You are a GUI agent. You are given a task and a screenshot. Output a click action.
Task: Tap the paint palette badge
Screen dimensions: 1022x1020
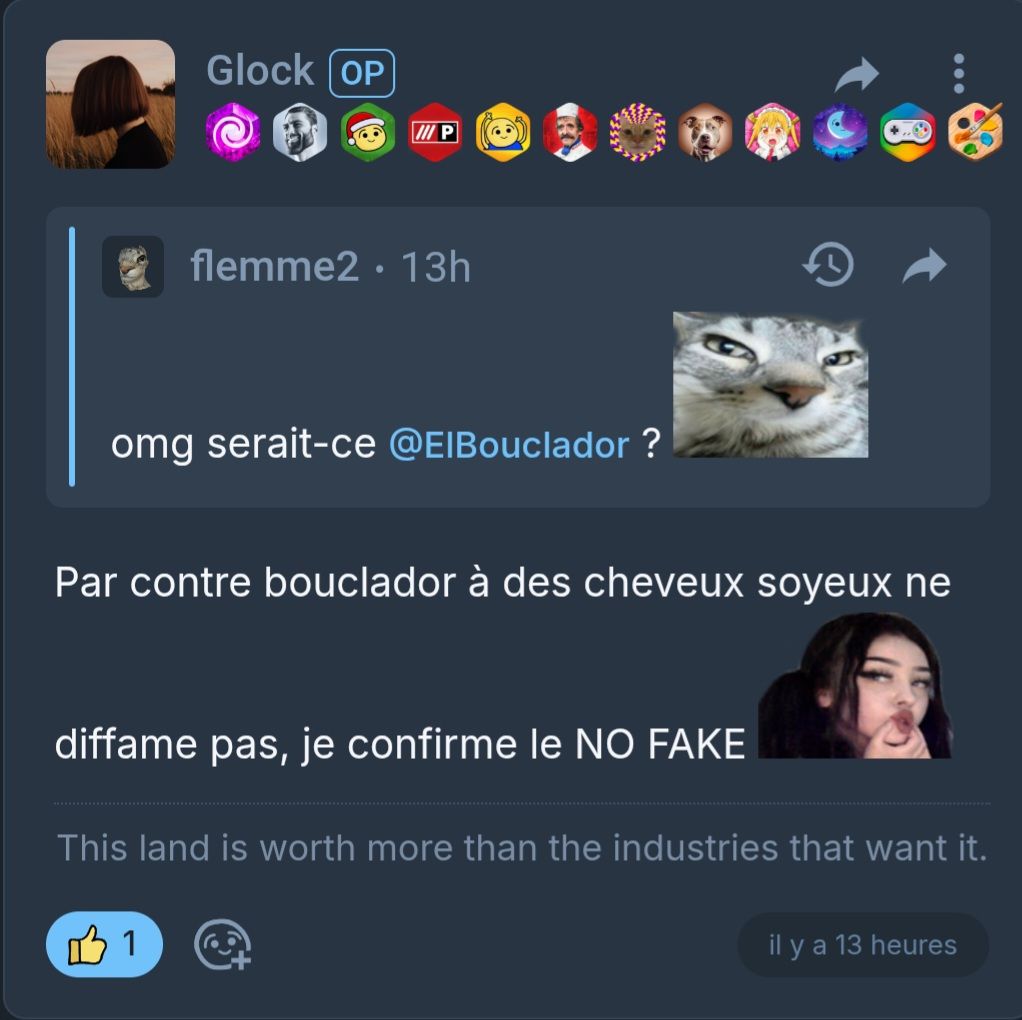point(975,132)
